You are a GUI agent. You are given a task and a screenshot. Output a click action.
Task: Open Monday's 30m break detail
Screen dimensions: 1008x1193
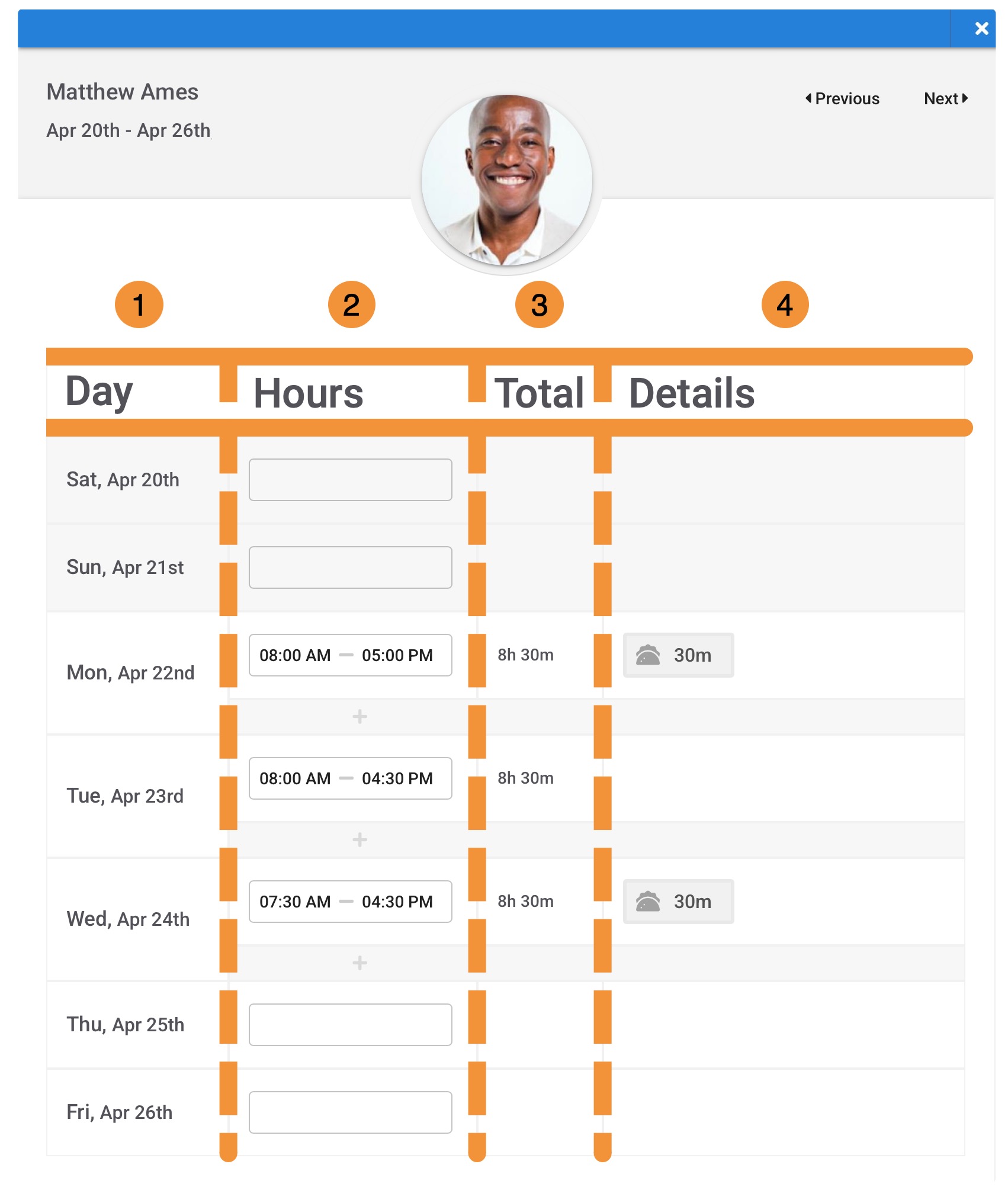pyautogui.click(x=678, y=655)
